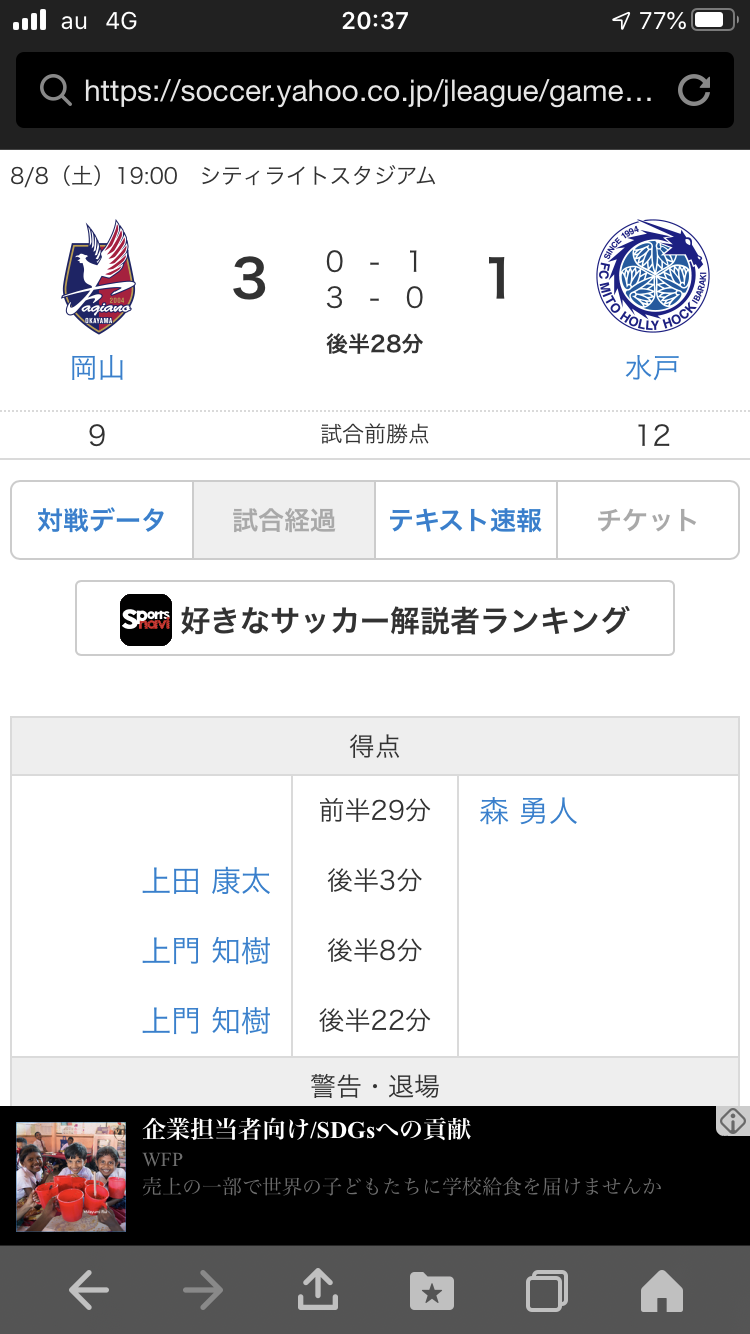Switch to the テキスト速報 tab
Image resolution: width=750 pixels, height=1334 pixels.
465,520
